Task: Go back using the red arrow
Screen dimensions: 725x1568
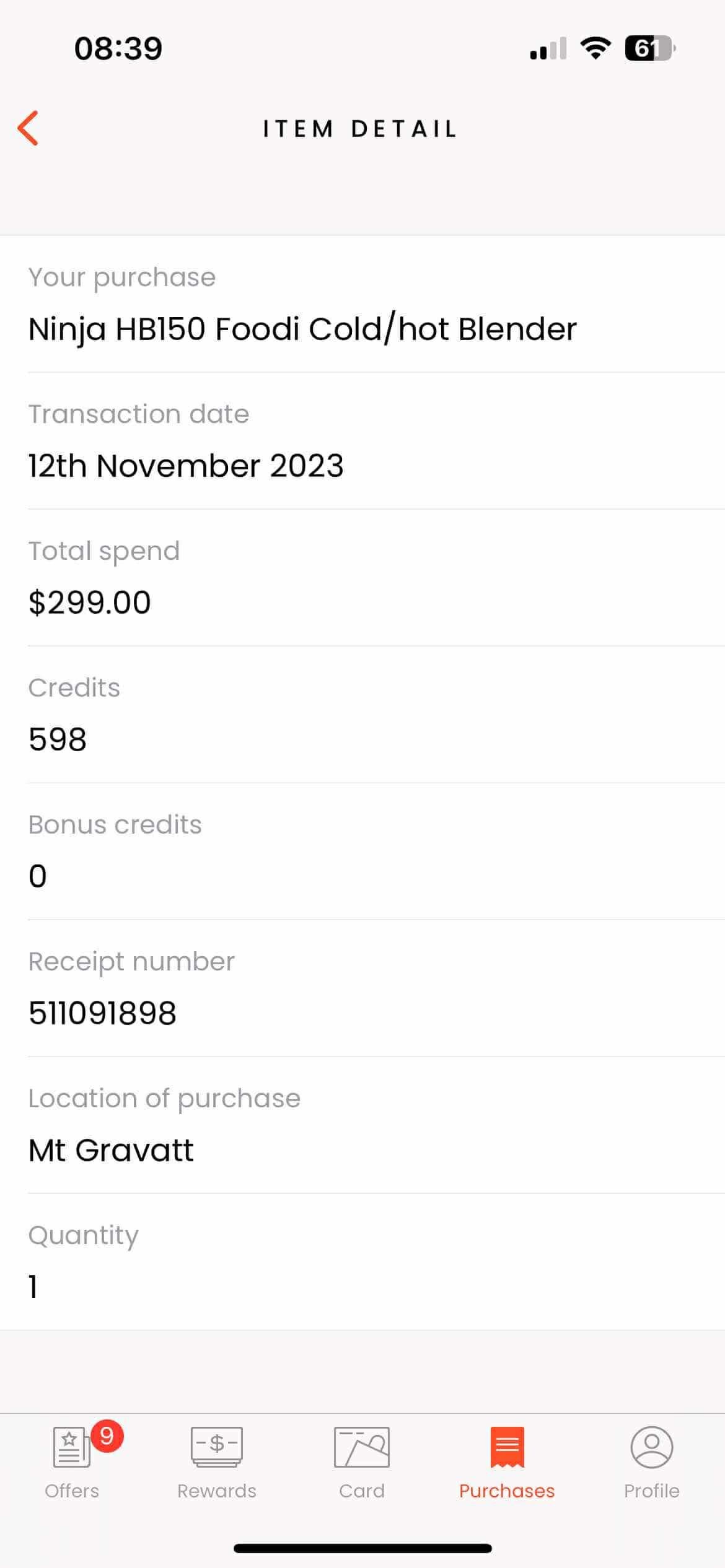Action: pos(28,128)
